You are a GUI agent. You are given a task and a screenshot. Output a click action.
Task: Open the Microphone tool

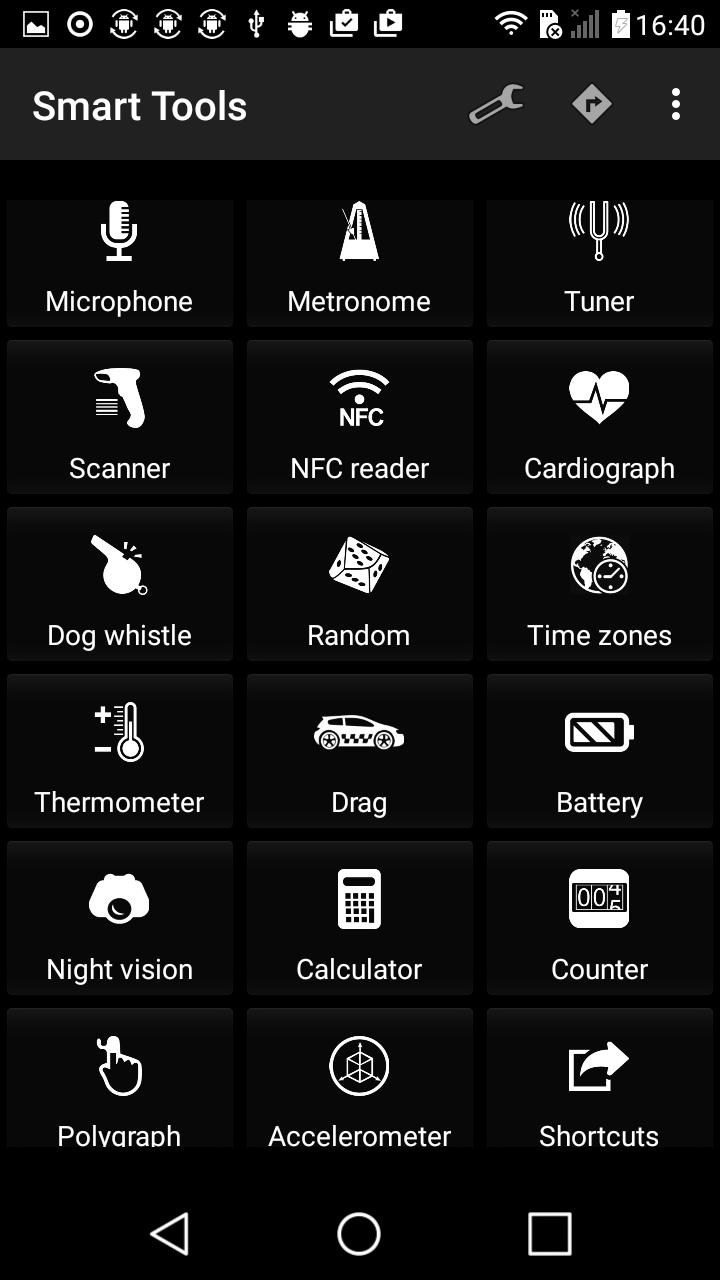click(x=119, y=262)
